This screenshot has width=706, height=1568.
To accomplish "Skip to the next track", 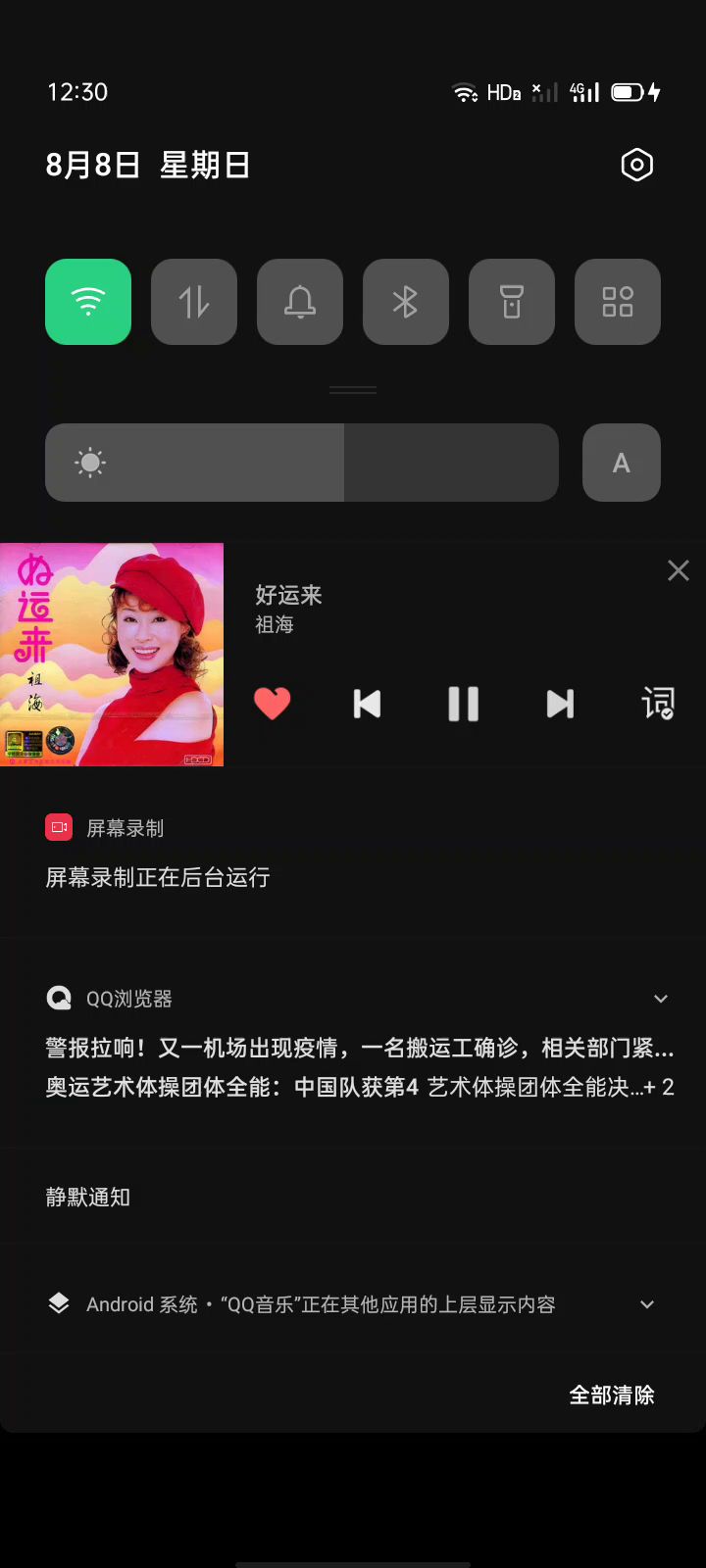I will 560,704.
